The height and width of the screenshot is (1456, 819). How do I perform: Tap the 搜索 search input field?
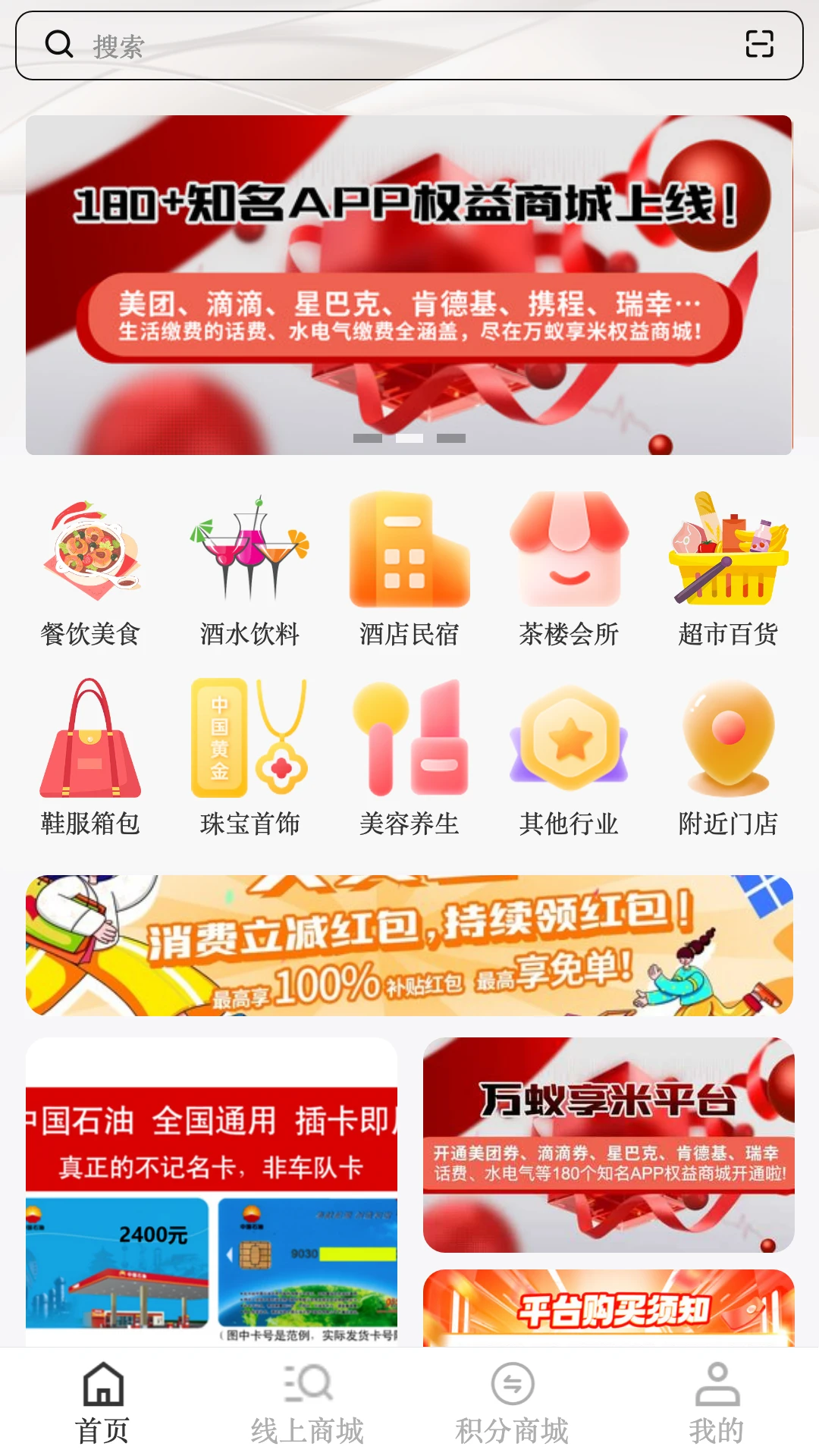pos(227,44)
